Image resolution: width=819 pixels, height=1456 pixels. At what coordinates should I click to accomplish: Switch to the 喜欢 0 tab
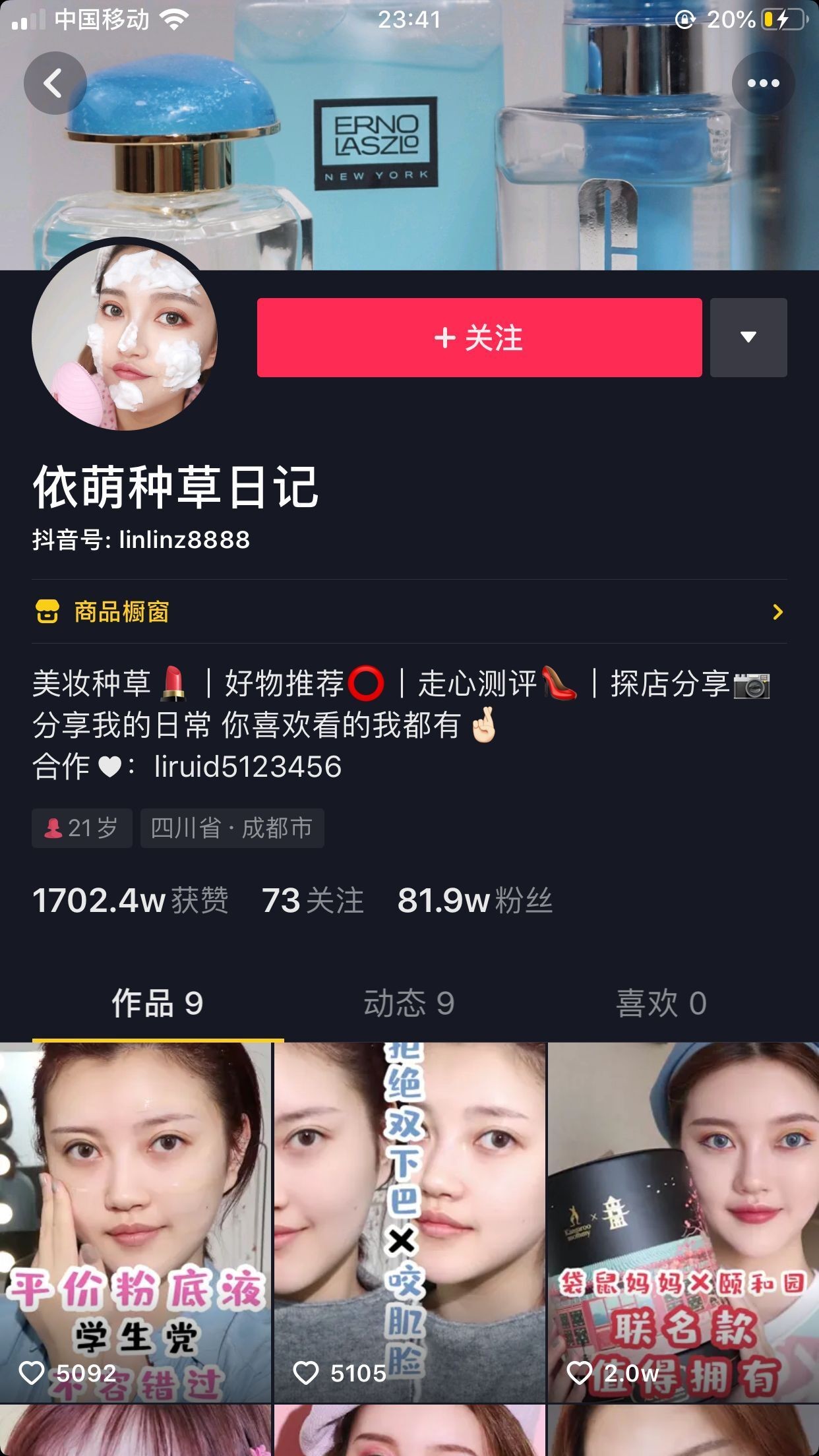[661, 1004]
